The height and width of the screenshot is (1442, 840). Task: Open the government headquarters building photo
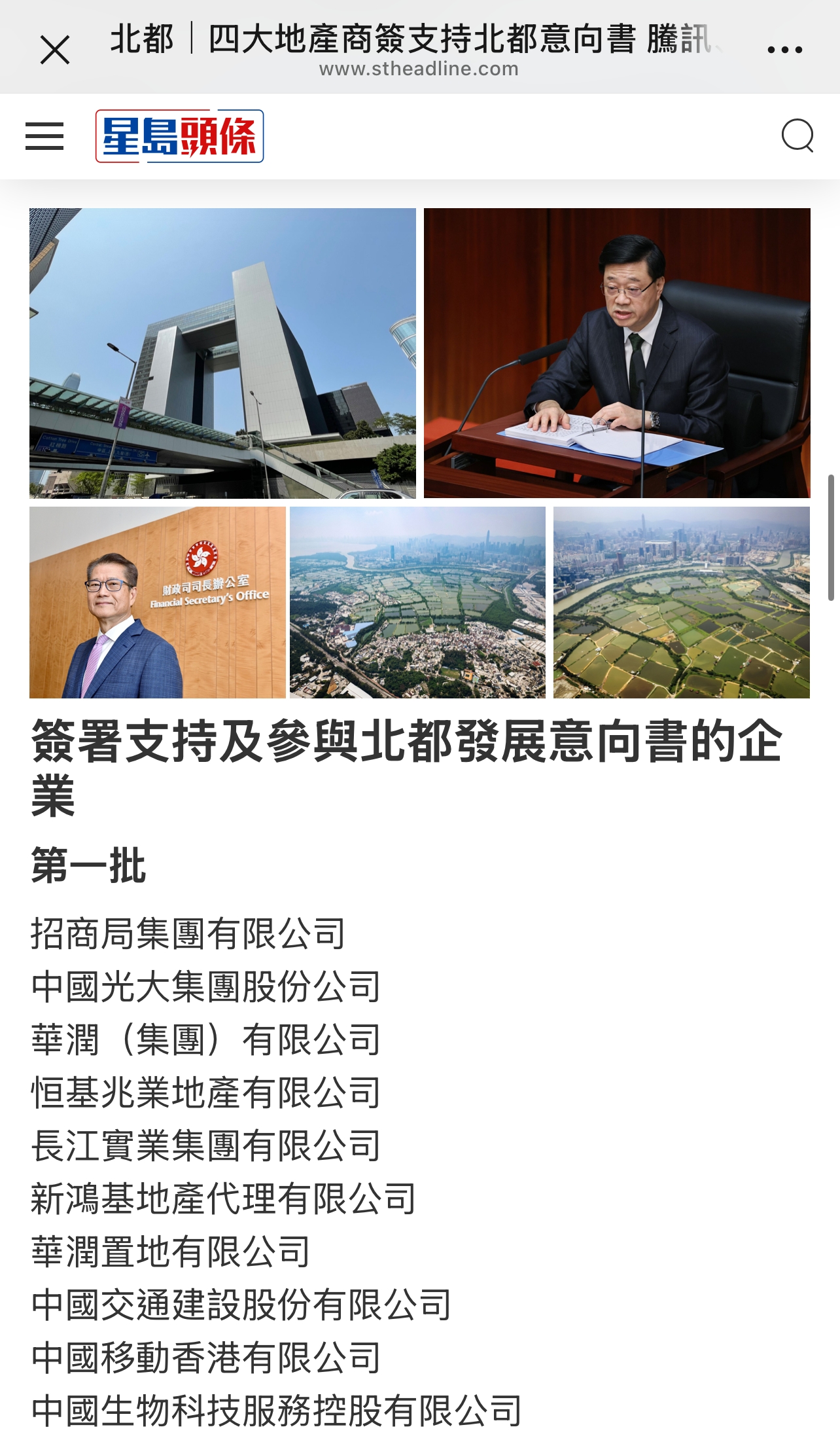(x=222, y=353)
